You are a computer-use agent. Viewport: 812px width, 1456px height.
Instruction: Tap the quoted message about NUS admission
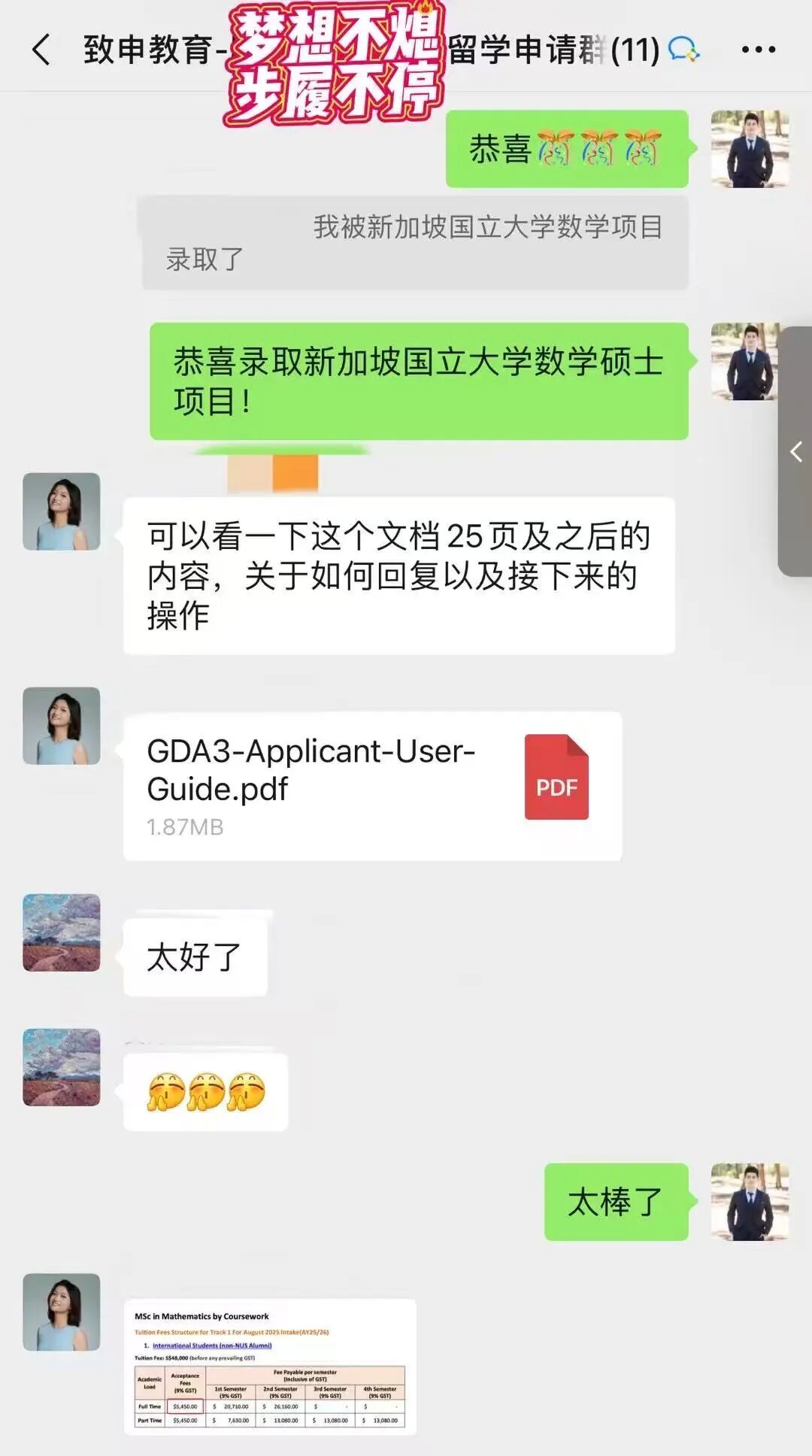[415, 243]
